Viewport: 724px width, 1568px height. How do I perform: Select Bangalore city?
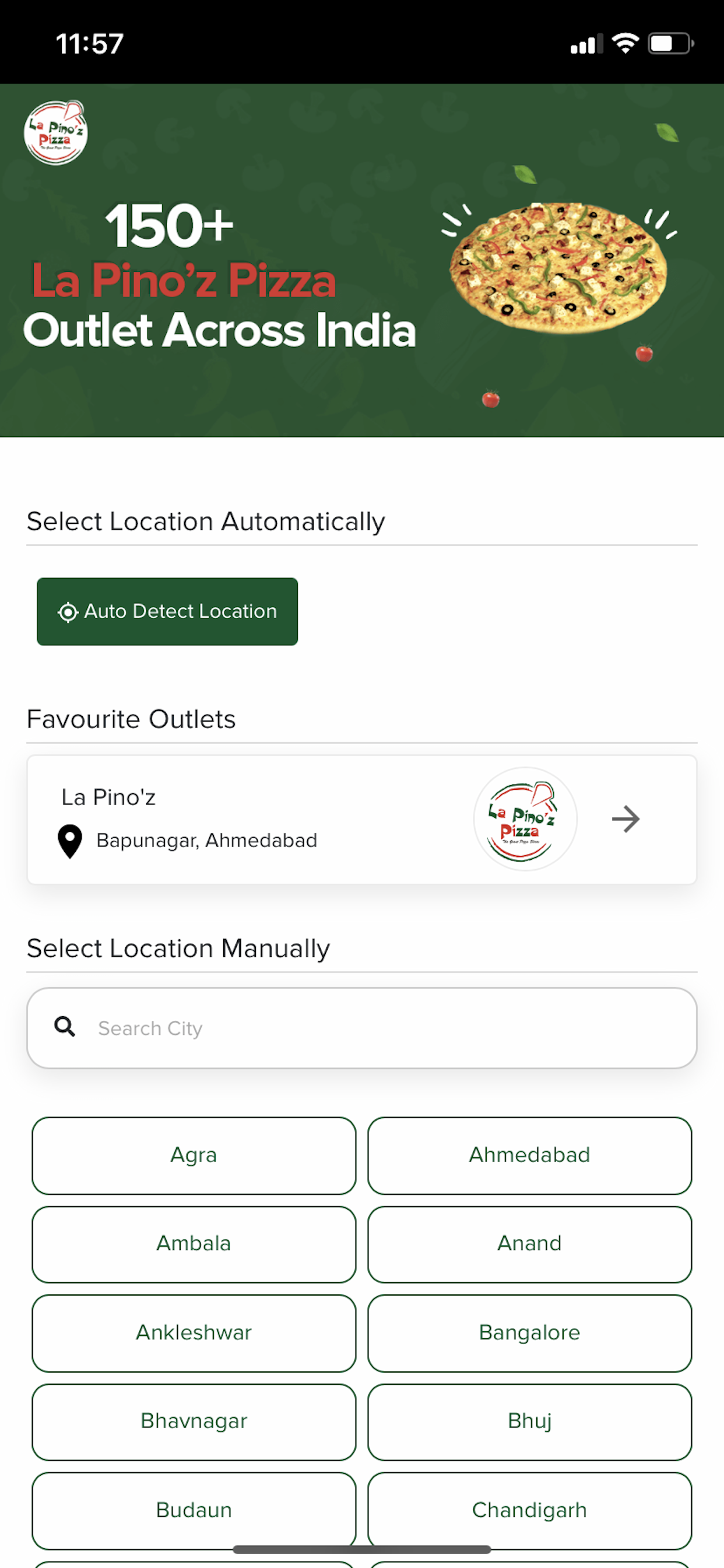tap(530, 1333)
